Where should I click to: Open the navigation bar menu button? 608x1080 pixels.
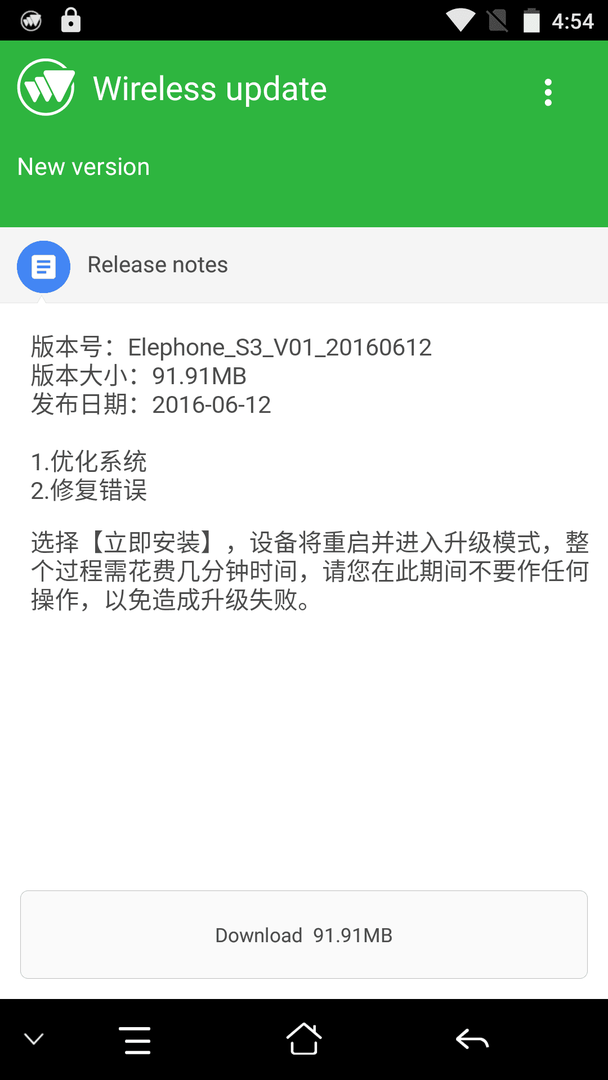pyautogui.click(x=135, y=1040)
